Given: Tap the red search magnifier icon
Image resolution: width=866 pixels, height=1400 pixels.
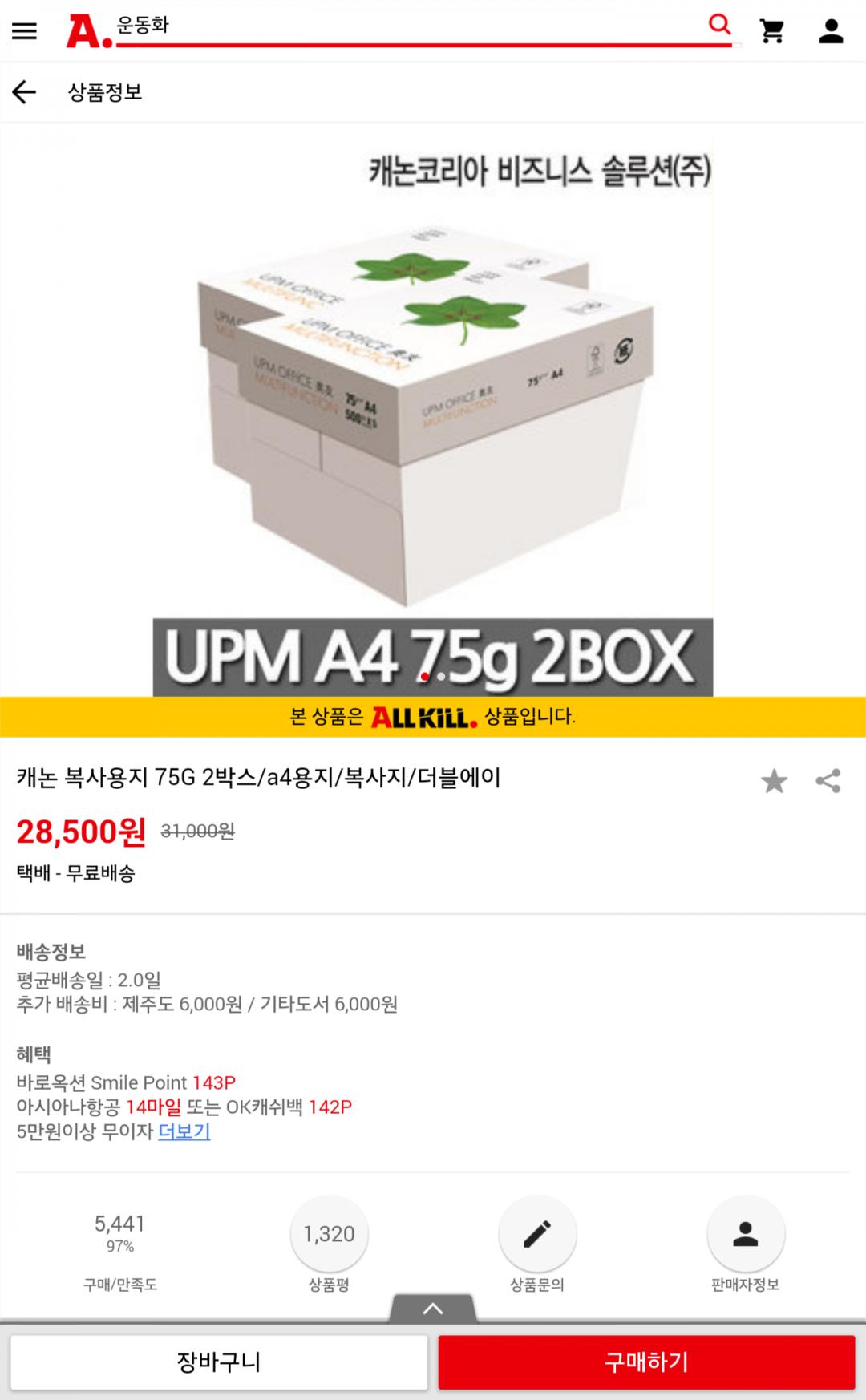Looking at the screenshot, I should [x=719, y=26].
